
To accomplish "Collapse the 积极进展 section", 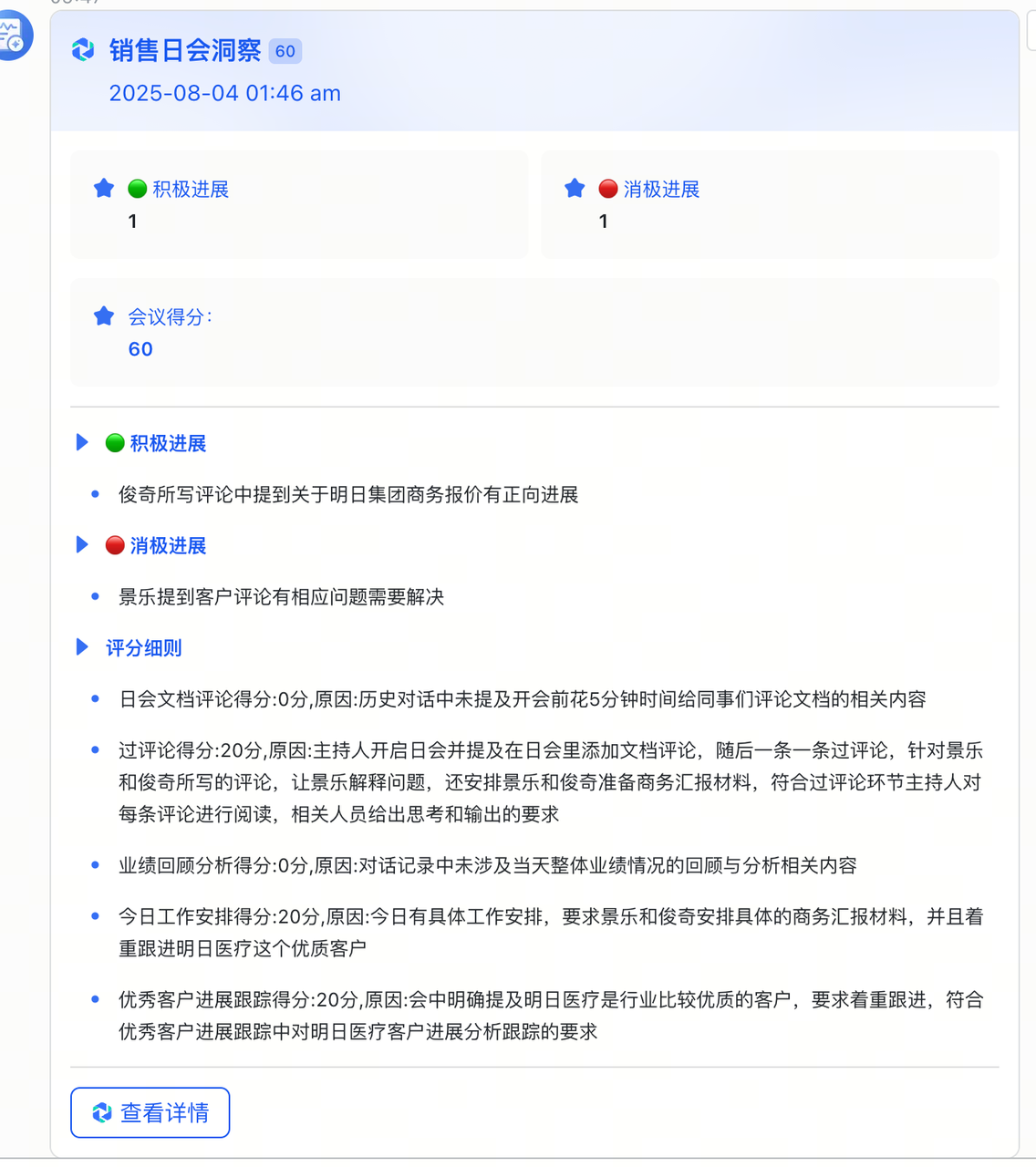I will pos(82,443).
